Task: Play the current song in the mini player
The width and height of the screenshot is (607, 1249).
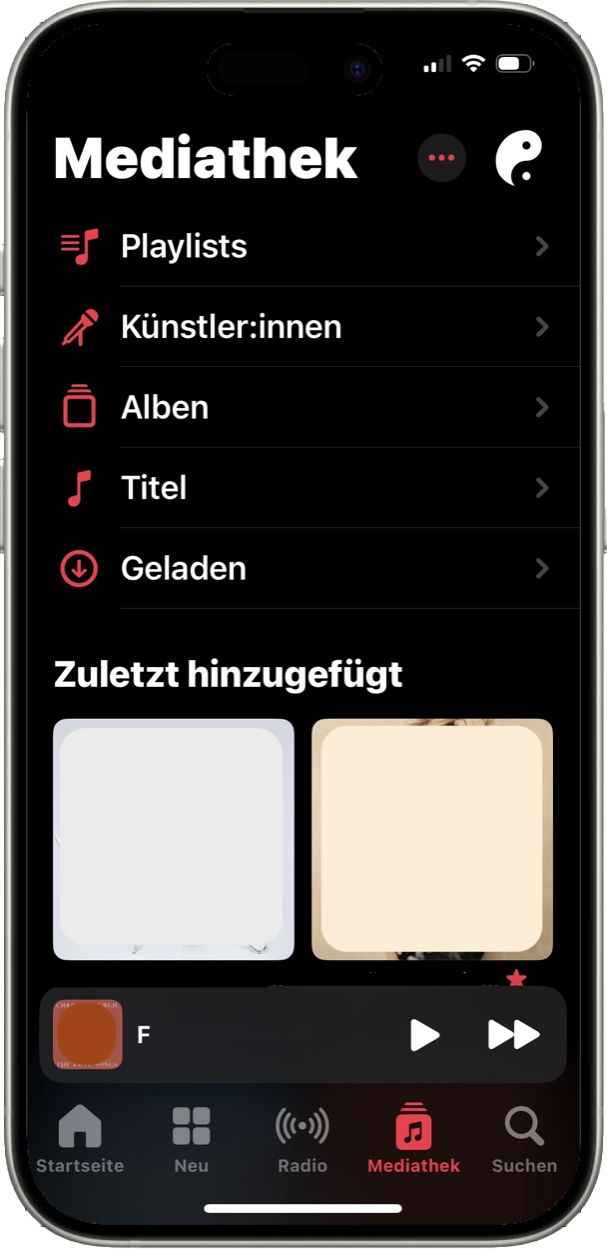Action: pos(425,1035)
